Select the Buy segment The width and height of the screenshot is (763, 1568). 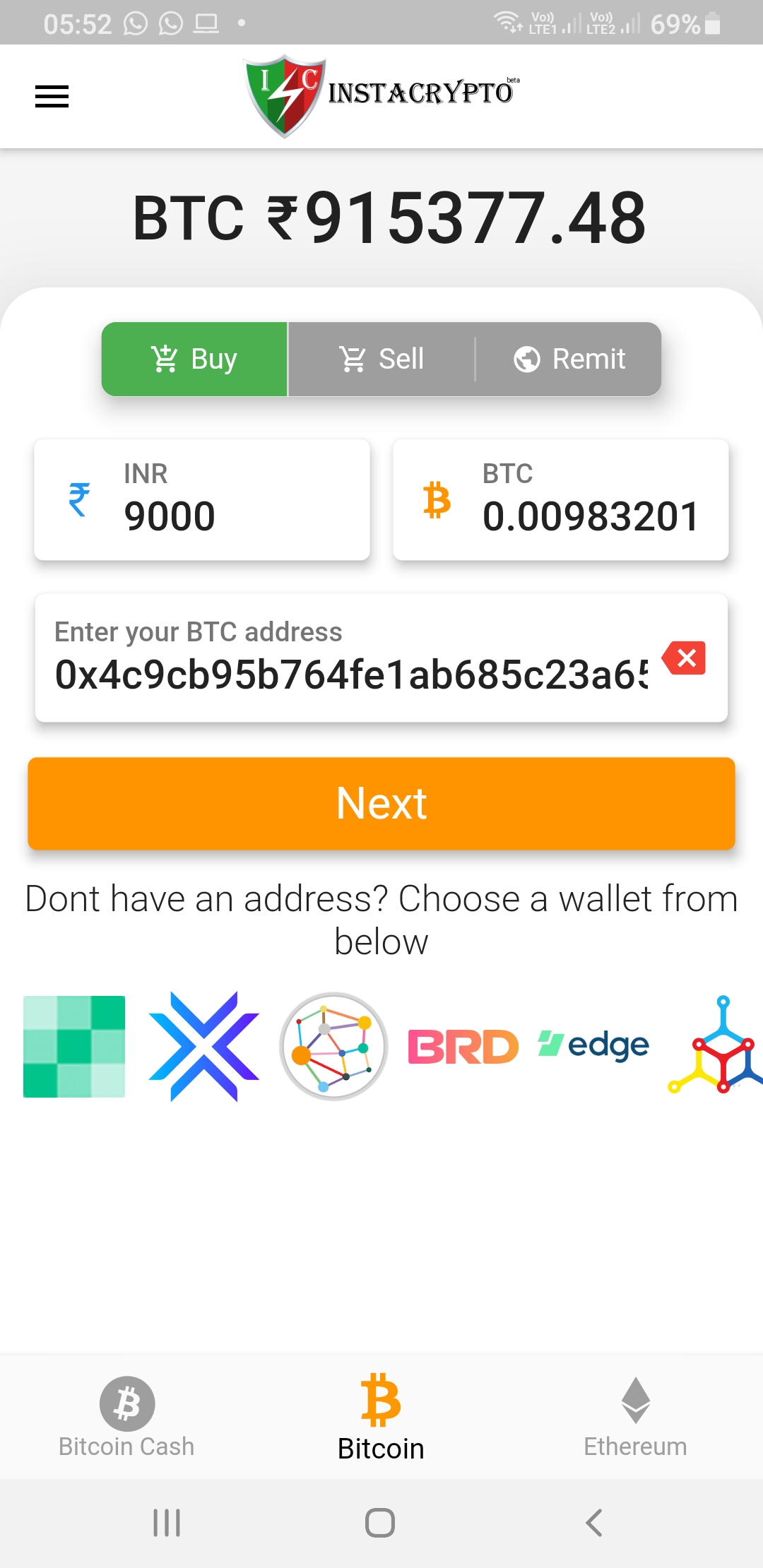194,359
